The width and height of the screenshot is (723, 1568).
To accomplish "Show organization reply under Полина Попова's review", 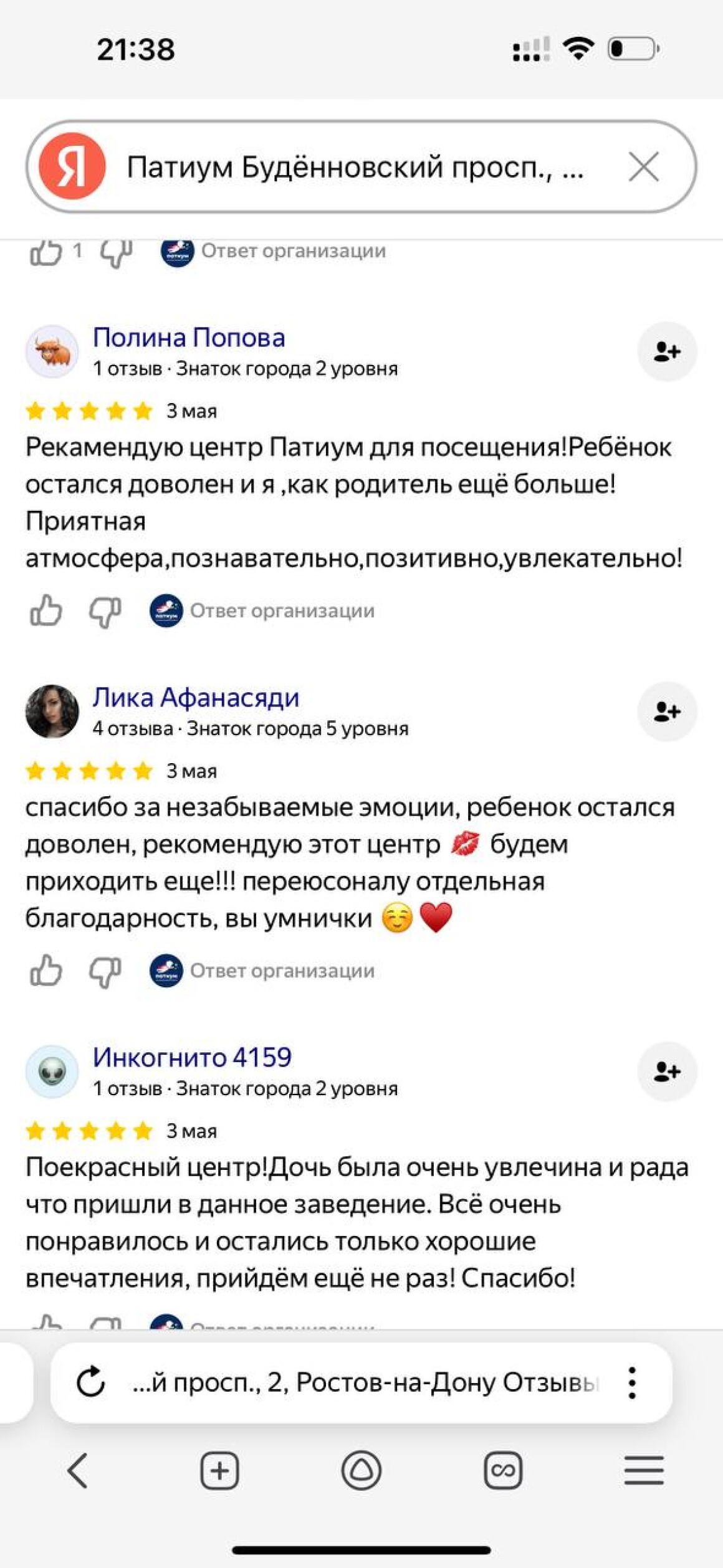I will click(282, 611).
